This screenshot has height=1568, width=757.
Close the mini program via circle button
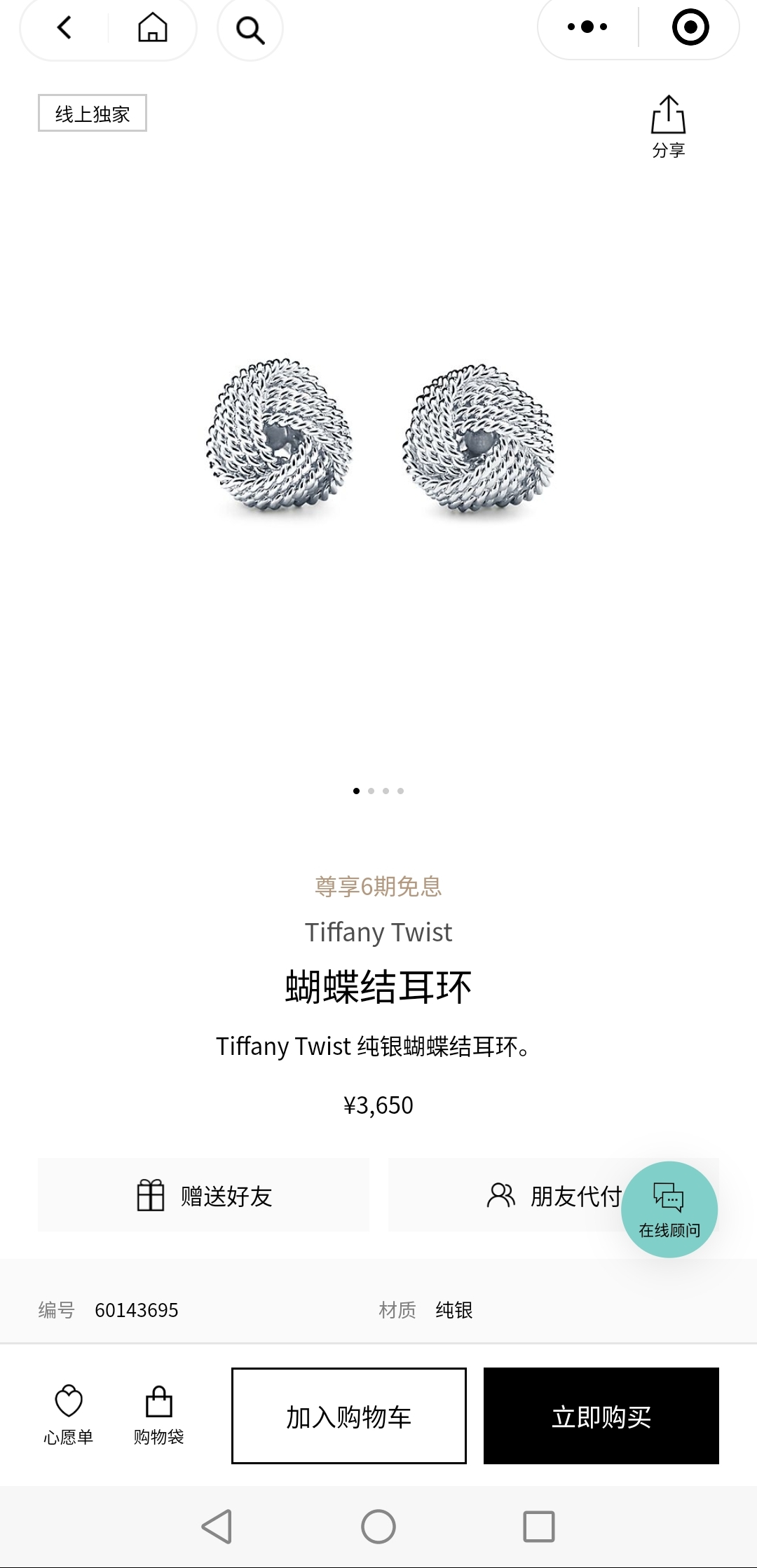690,27
